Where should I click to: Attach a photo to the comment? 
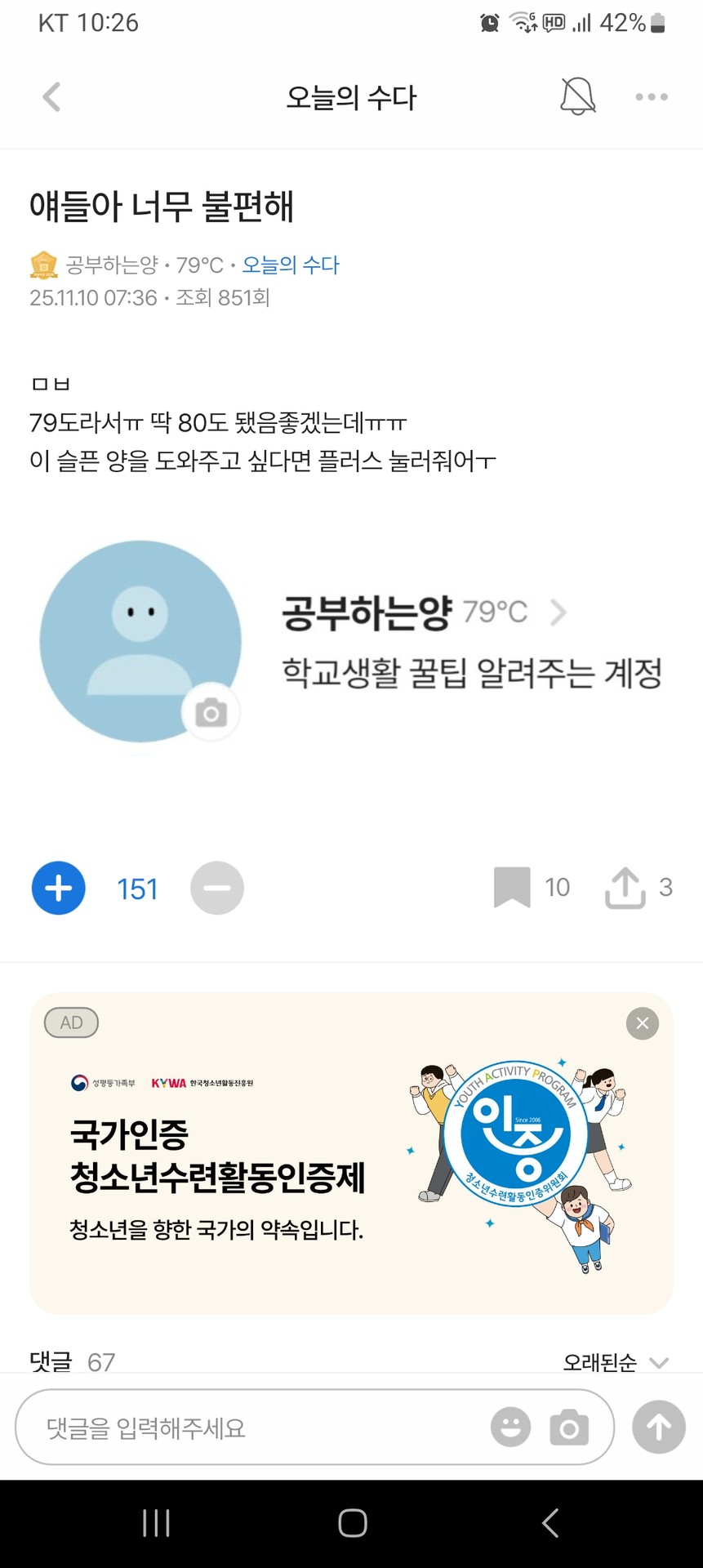point(569,1428)
